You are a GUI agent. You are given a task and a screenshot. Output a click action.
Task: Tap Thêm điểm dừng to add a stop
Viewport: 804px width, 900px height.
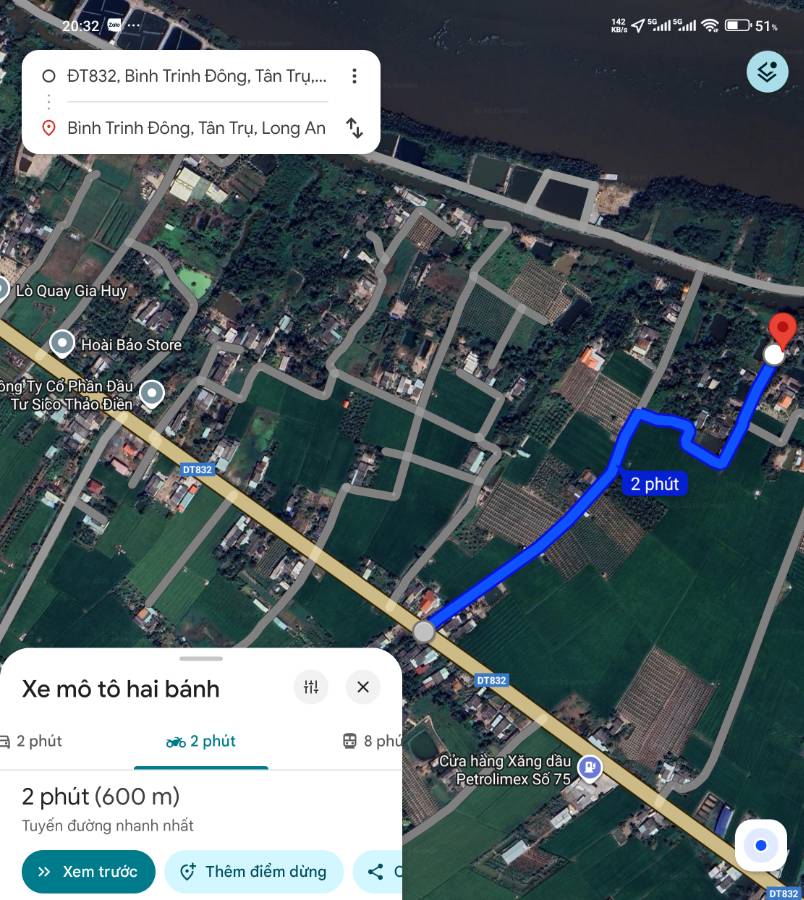tap(254, 871)
